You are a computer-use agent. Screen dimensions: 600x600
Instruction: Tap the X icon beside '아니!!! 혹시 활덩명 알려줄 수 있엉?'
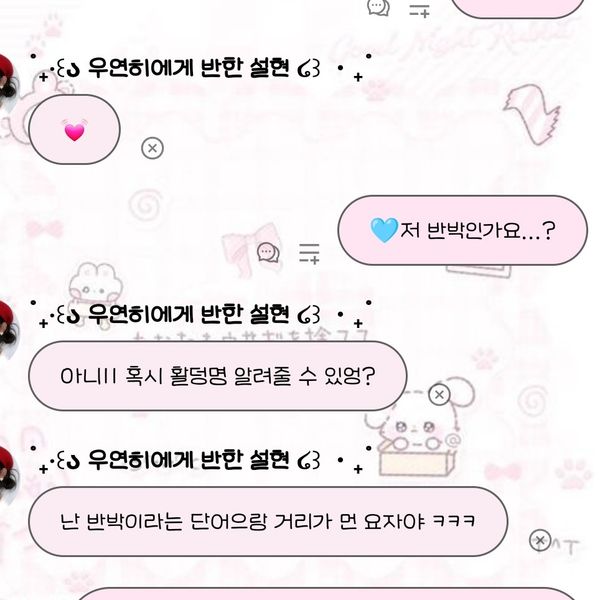pyautogui.click(x=437, y=394)
